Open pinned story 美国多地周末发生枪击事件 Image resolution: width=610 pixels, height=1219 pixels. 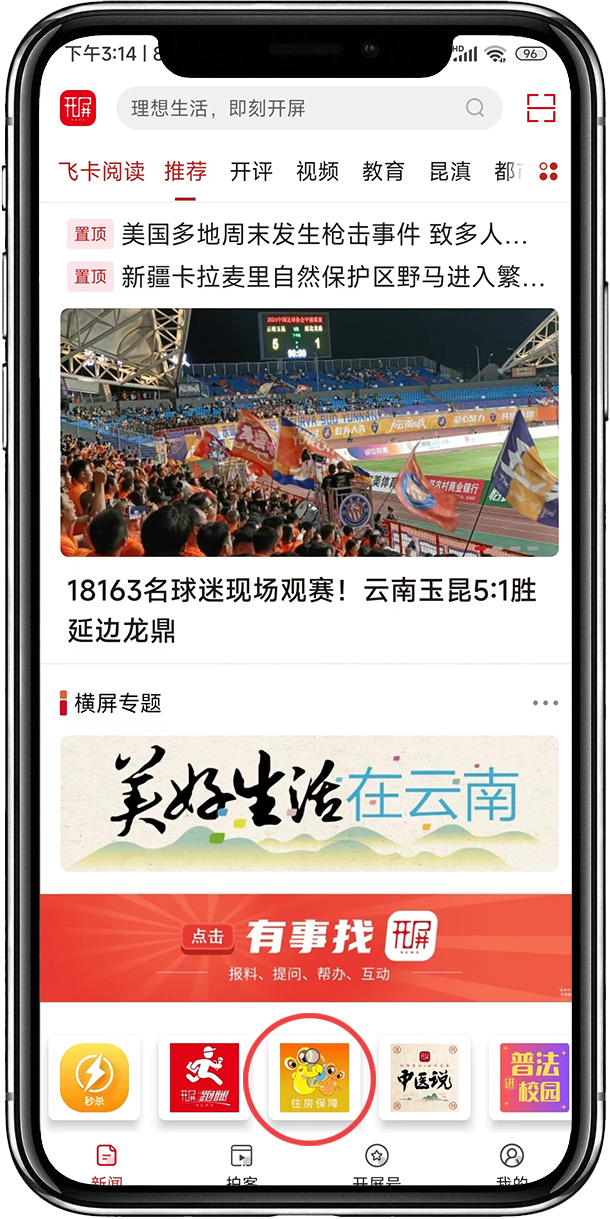tap(324, 235)
